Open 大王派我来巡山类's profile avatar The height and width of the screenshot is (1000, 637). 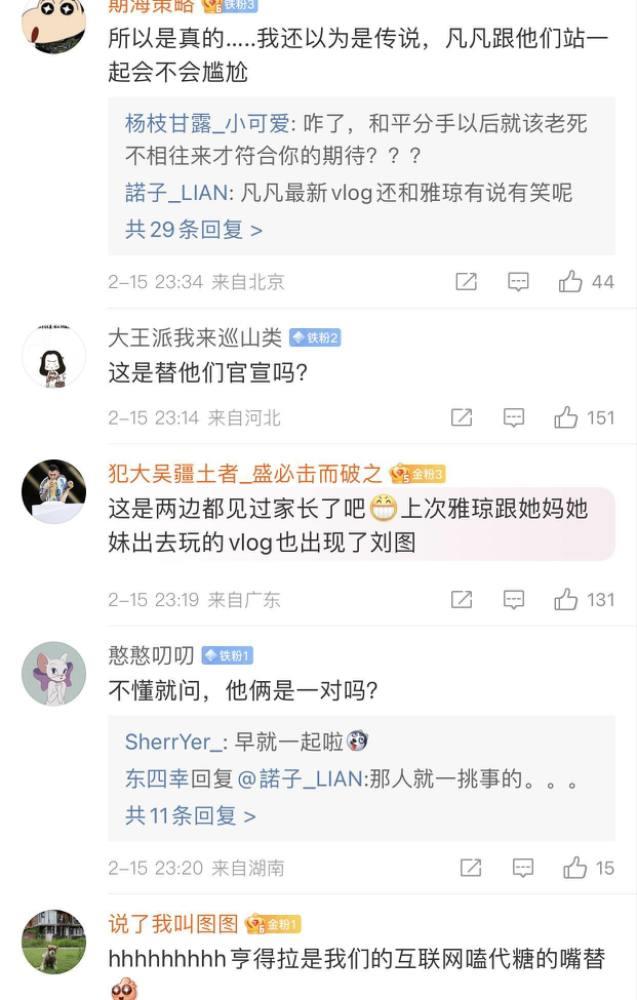click(x=54, y=357)
